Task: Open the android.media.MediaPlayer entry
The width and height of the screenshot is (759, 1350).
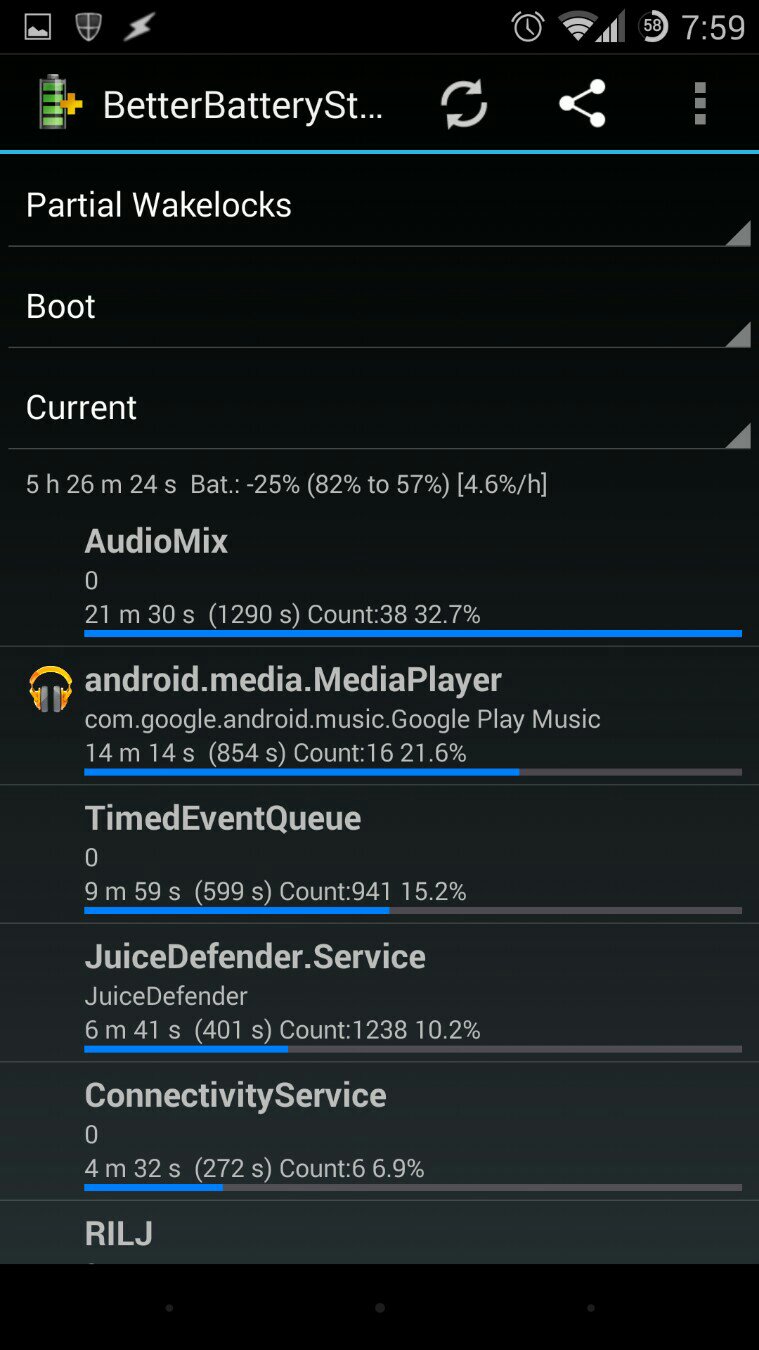Action: 380,716
